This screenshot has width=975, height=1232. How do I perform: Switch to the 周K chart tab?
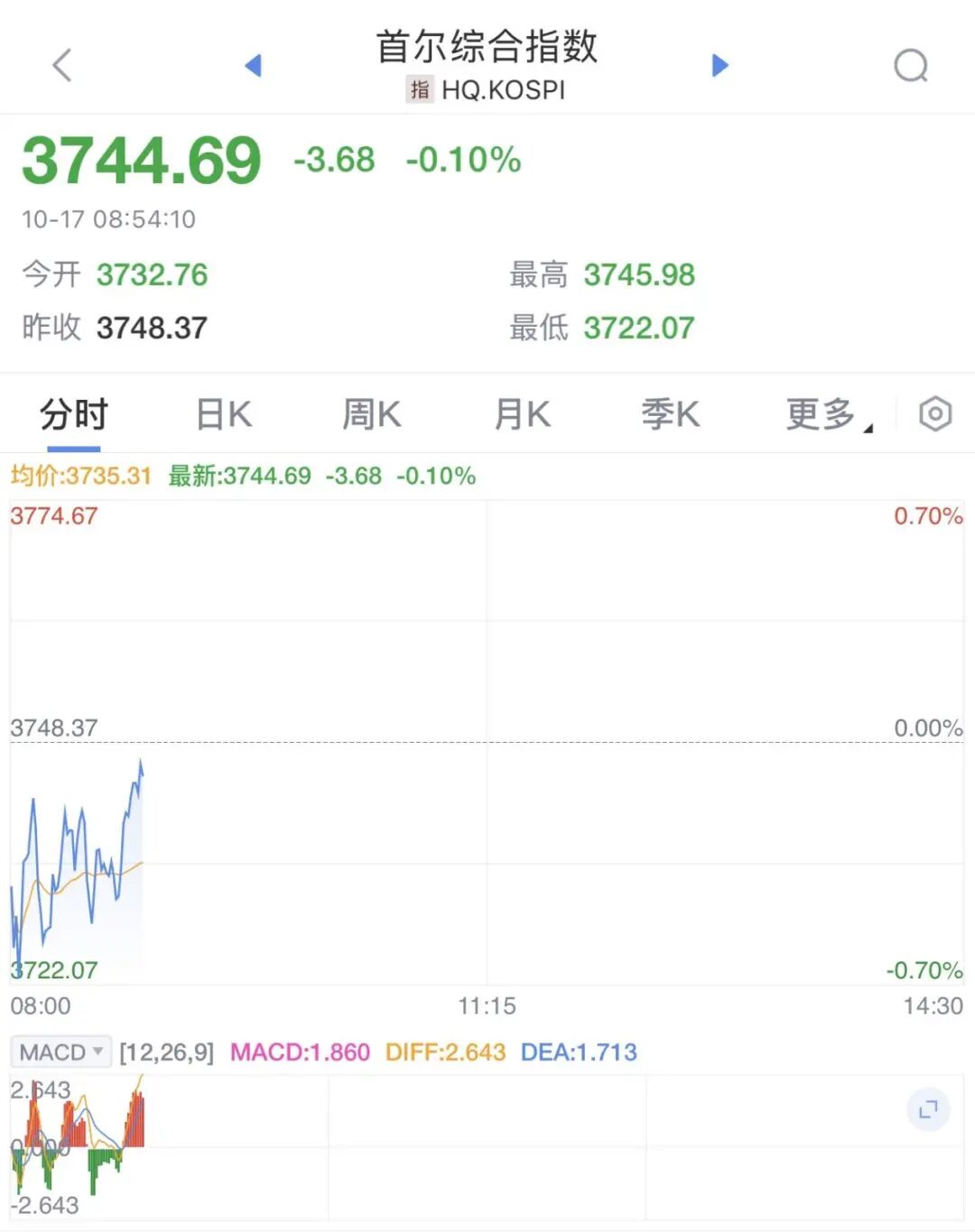point(371,415)
